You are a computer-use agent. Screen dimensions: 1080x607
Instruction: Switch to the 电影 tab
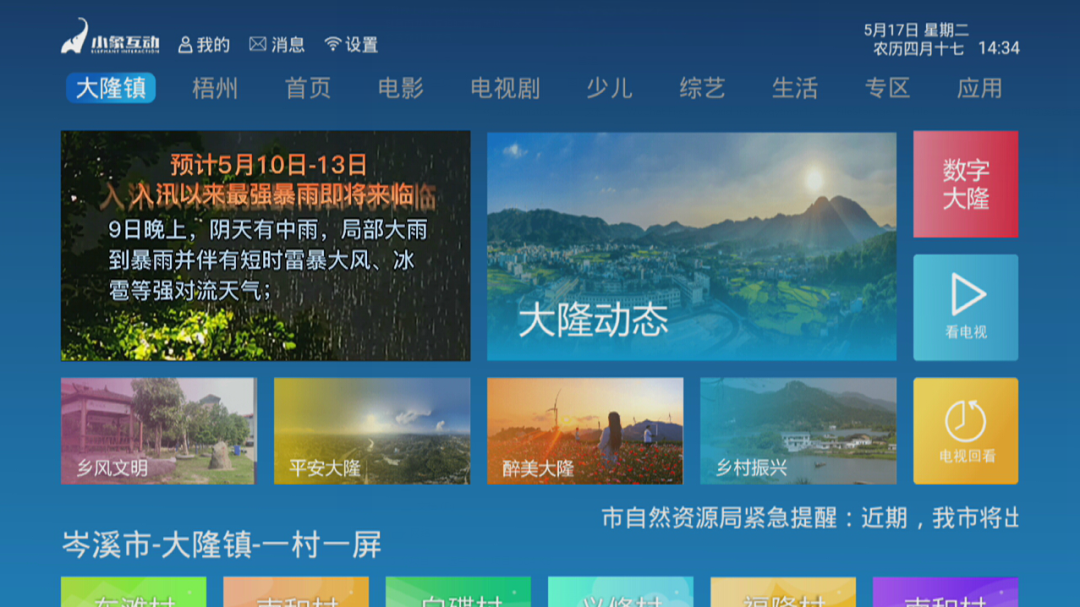401,88
